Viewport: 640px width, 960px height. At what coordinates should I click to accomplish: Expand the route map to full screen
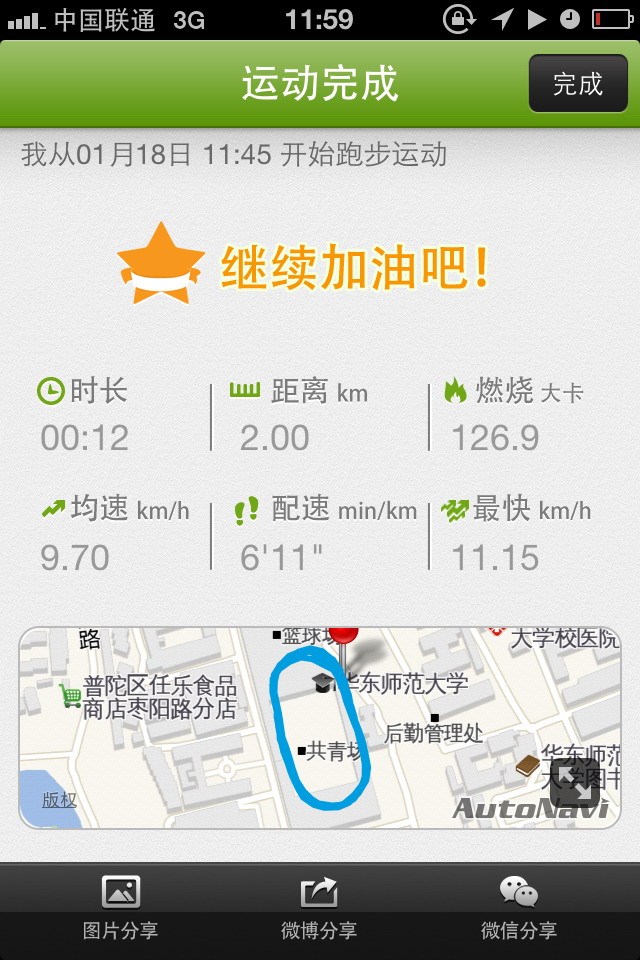[575, 783]
